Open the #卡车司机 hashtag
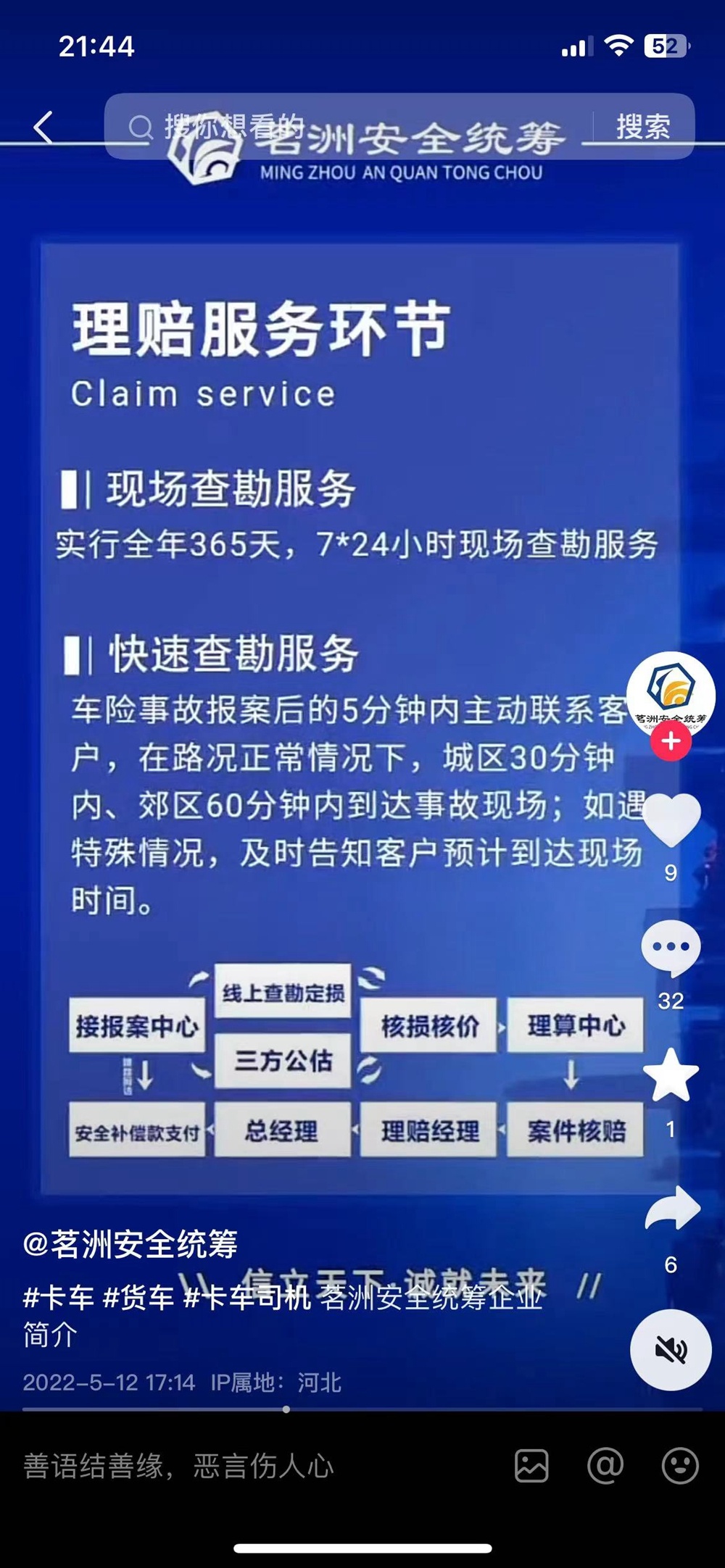 point(247,1296)
